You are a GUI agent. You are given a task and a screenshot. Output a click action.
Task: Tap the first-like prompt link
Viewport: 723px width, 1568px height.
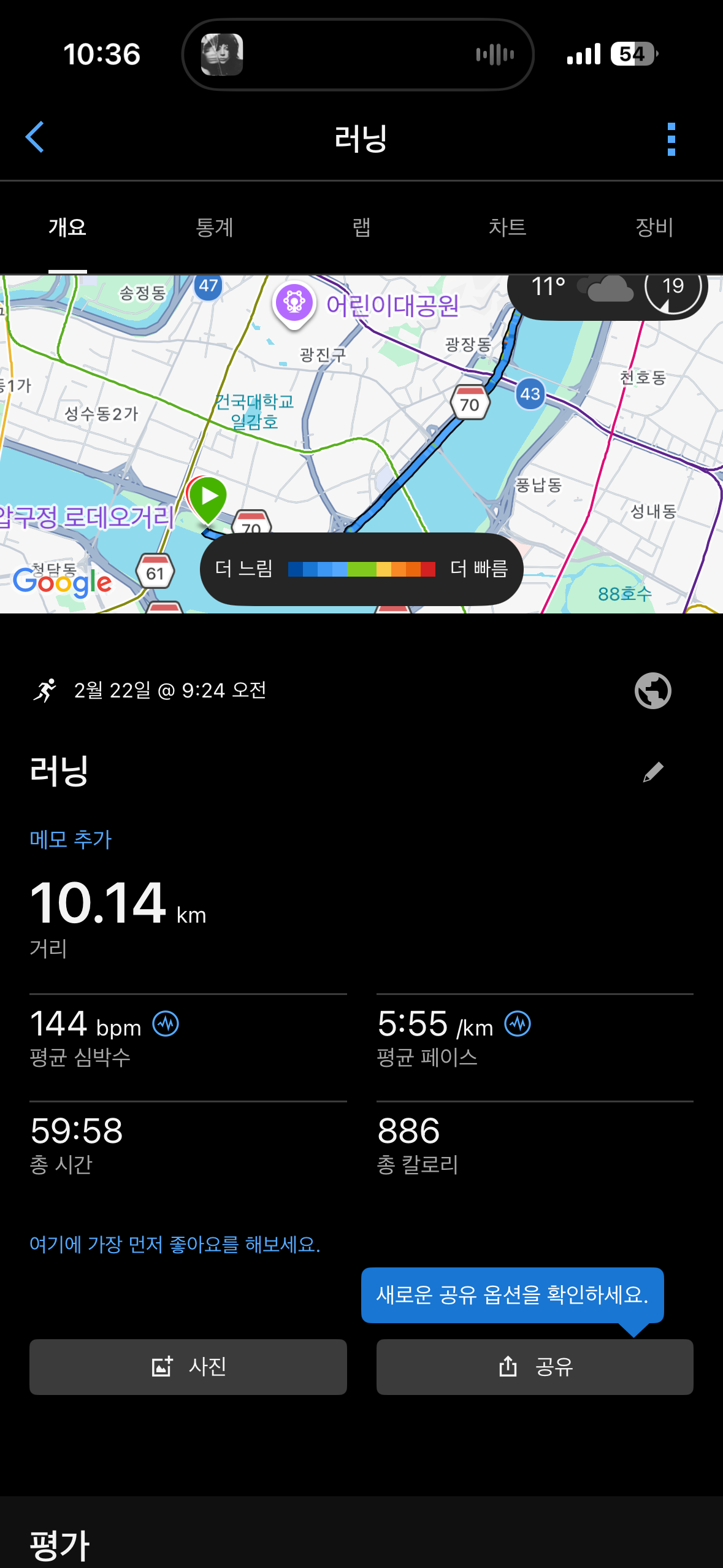pyautogui.click(x=175, y=1245)
